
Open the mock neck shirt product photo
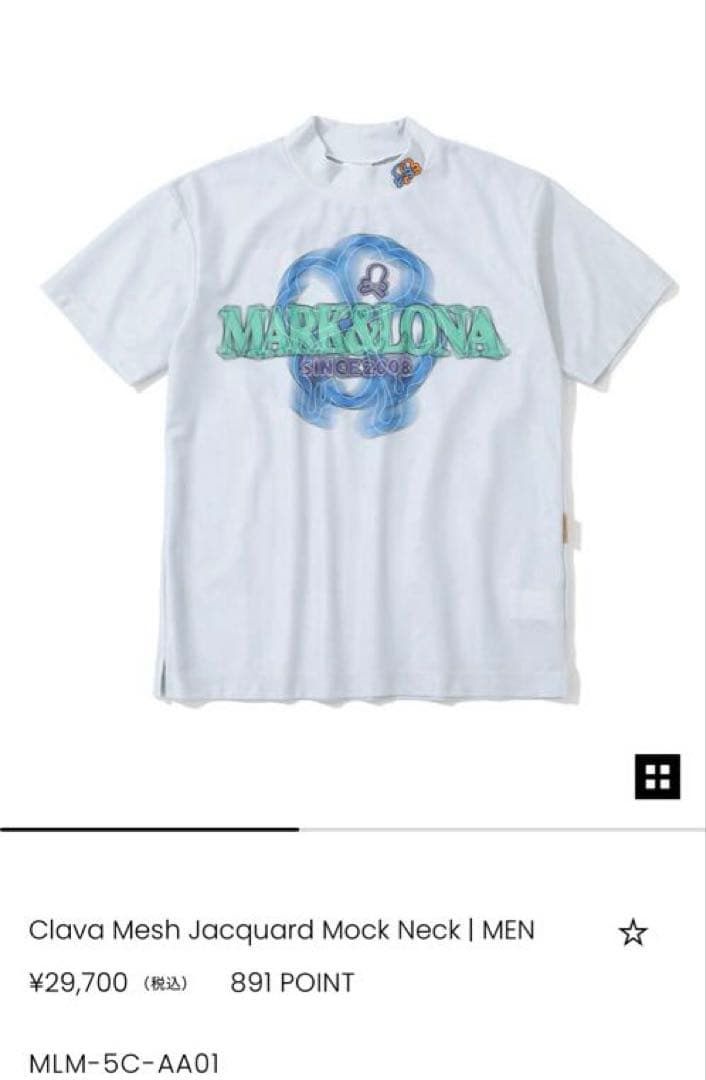coord(360,410)
